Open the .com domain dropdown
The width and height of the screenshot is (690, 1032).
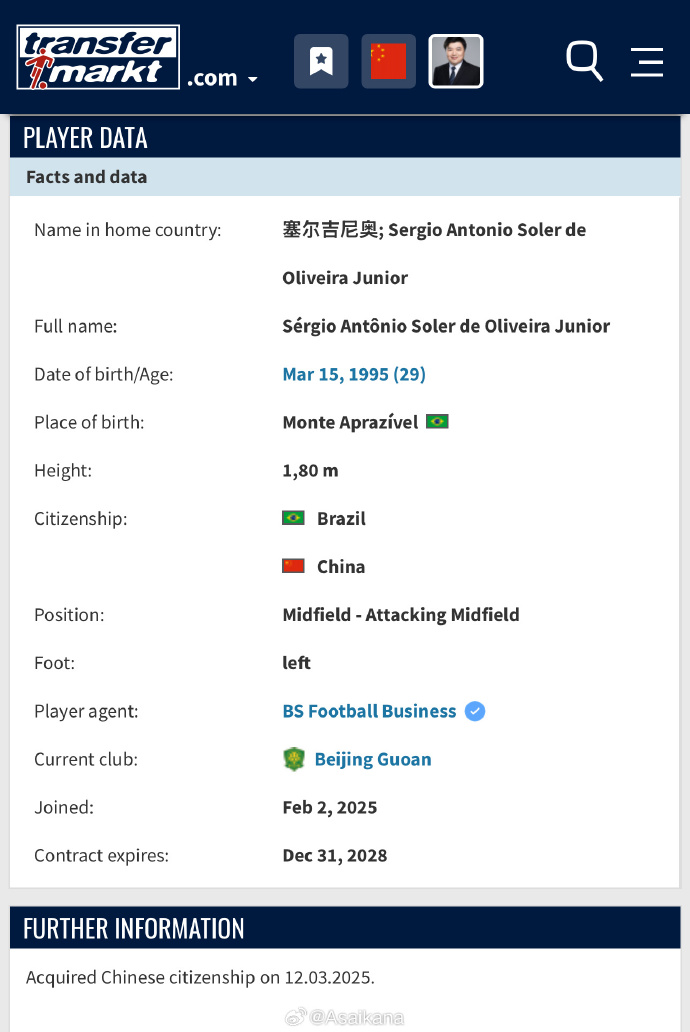[x=223, y=78]
